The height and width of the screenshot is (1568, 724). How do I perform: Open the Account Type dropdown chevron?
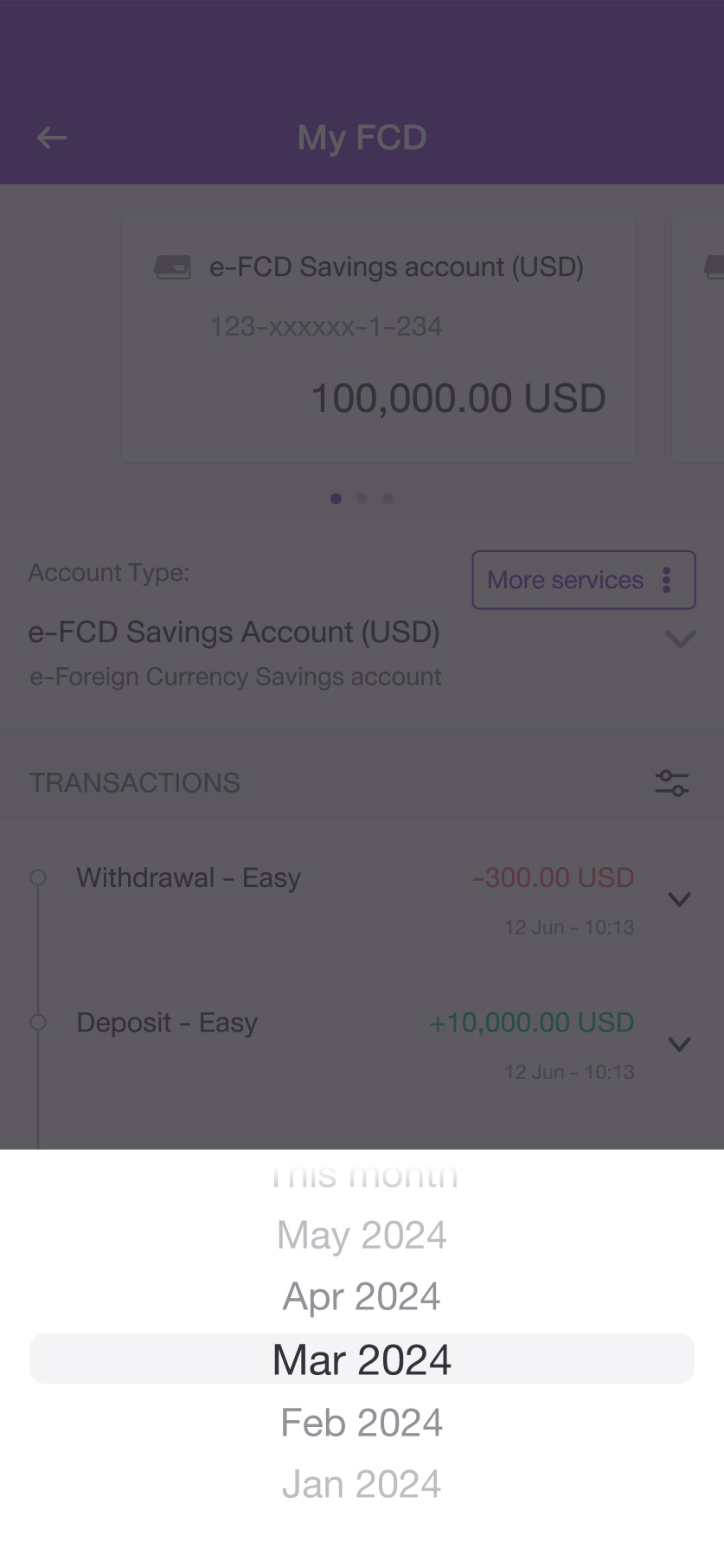coord(681,639)
